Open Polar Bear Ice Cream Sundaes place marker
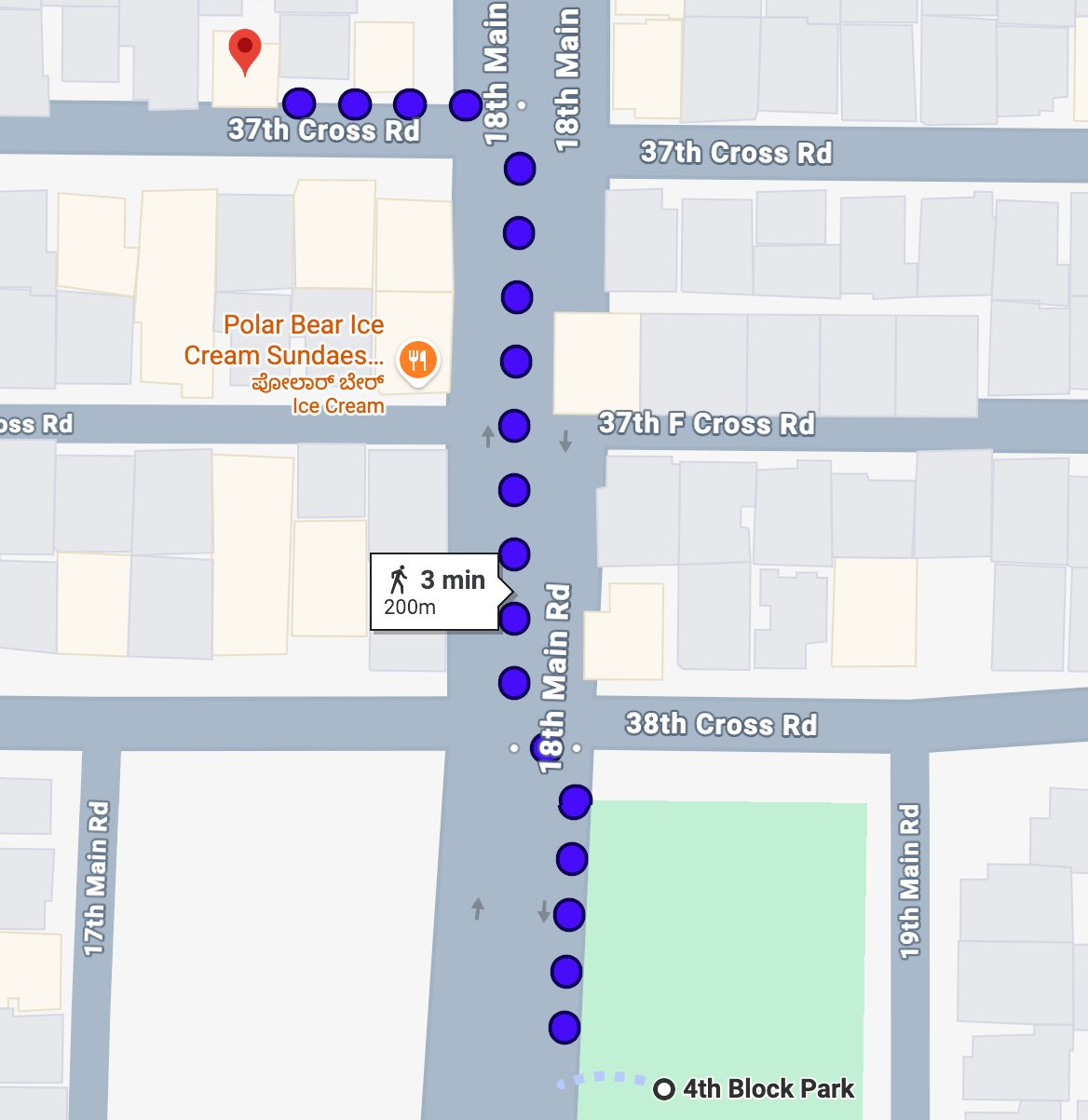The width and height of the screenshot is (1088, 1120). click(x=417, y=360)
